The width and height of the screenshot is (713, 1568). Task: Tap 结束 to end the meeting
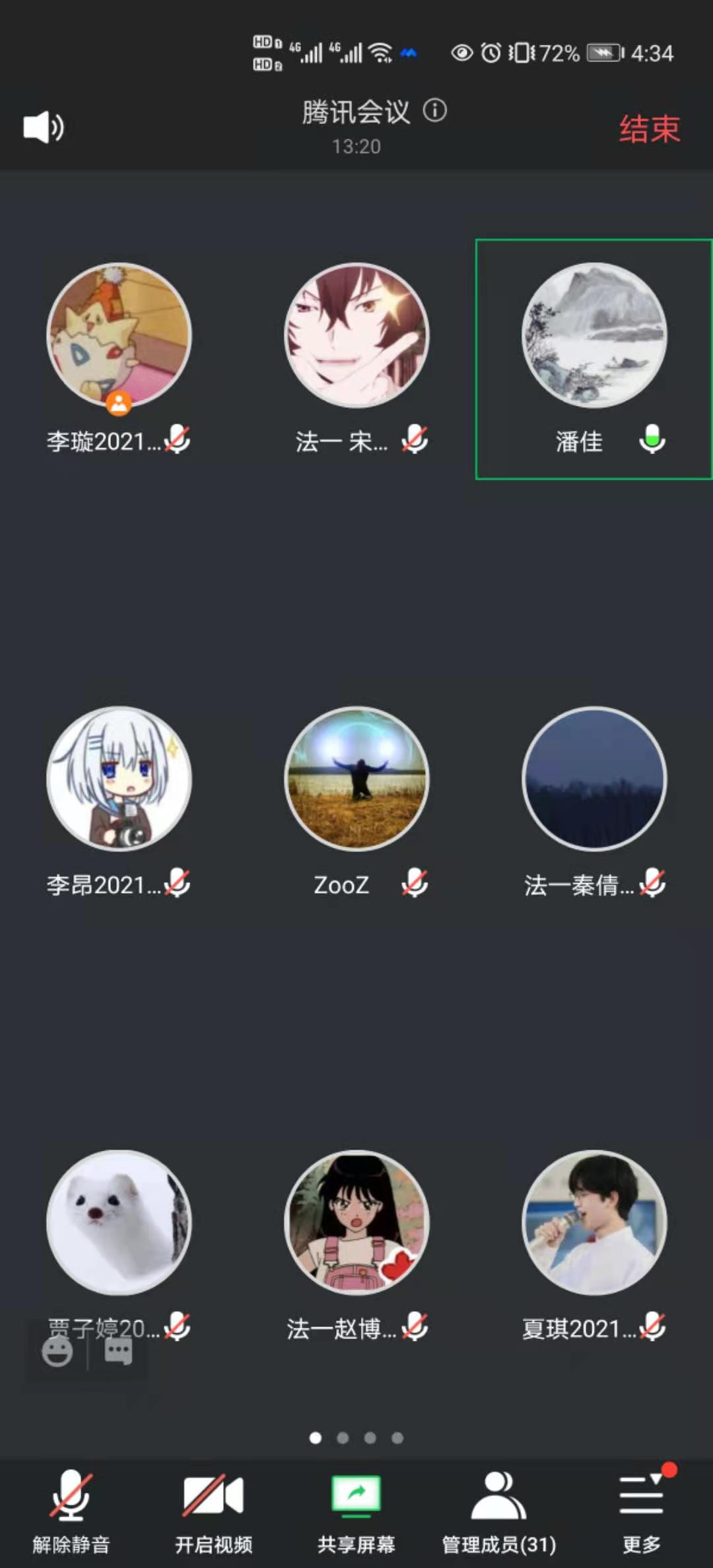pos(649,129)
